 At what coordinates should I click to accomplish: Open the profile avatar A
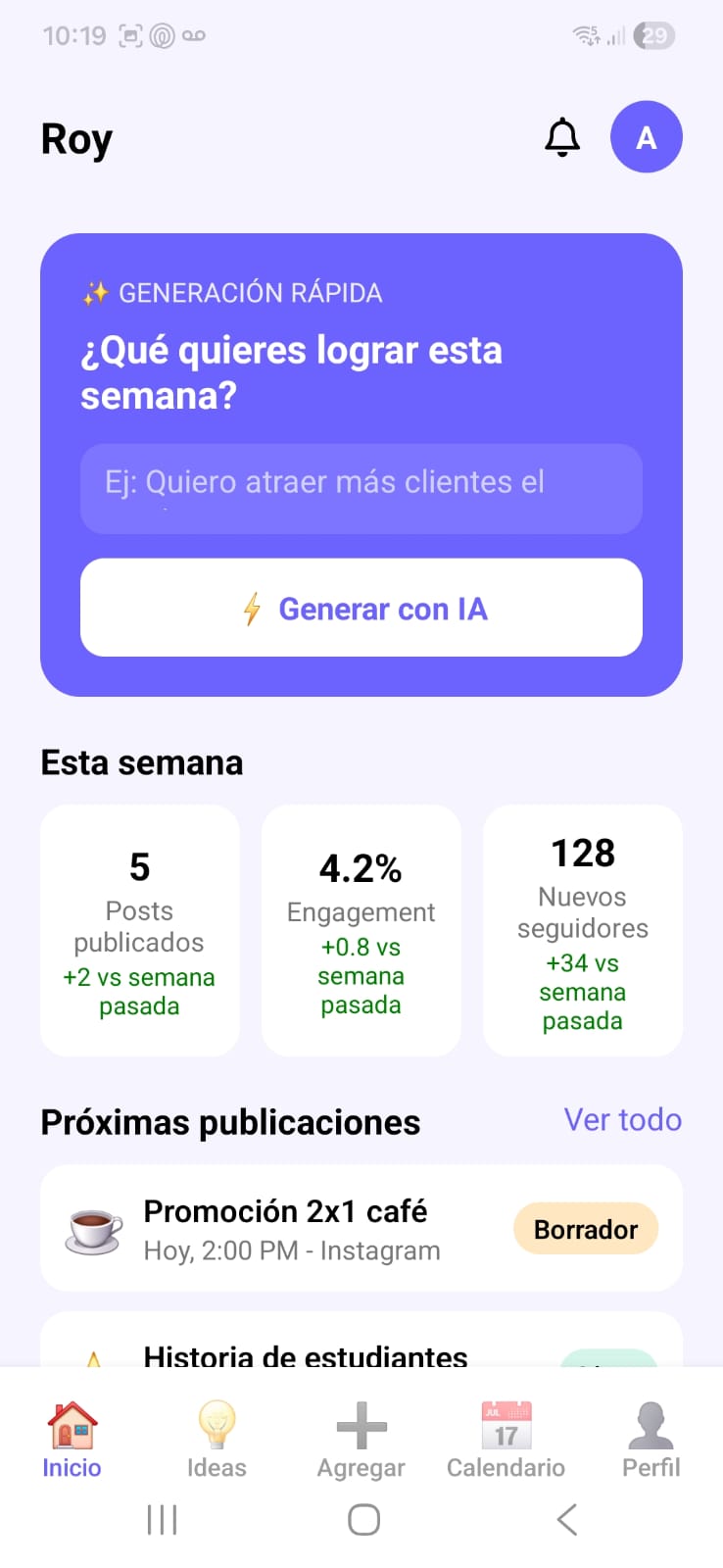point(647,137)
